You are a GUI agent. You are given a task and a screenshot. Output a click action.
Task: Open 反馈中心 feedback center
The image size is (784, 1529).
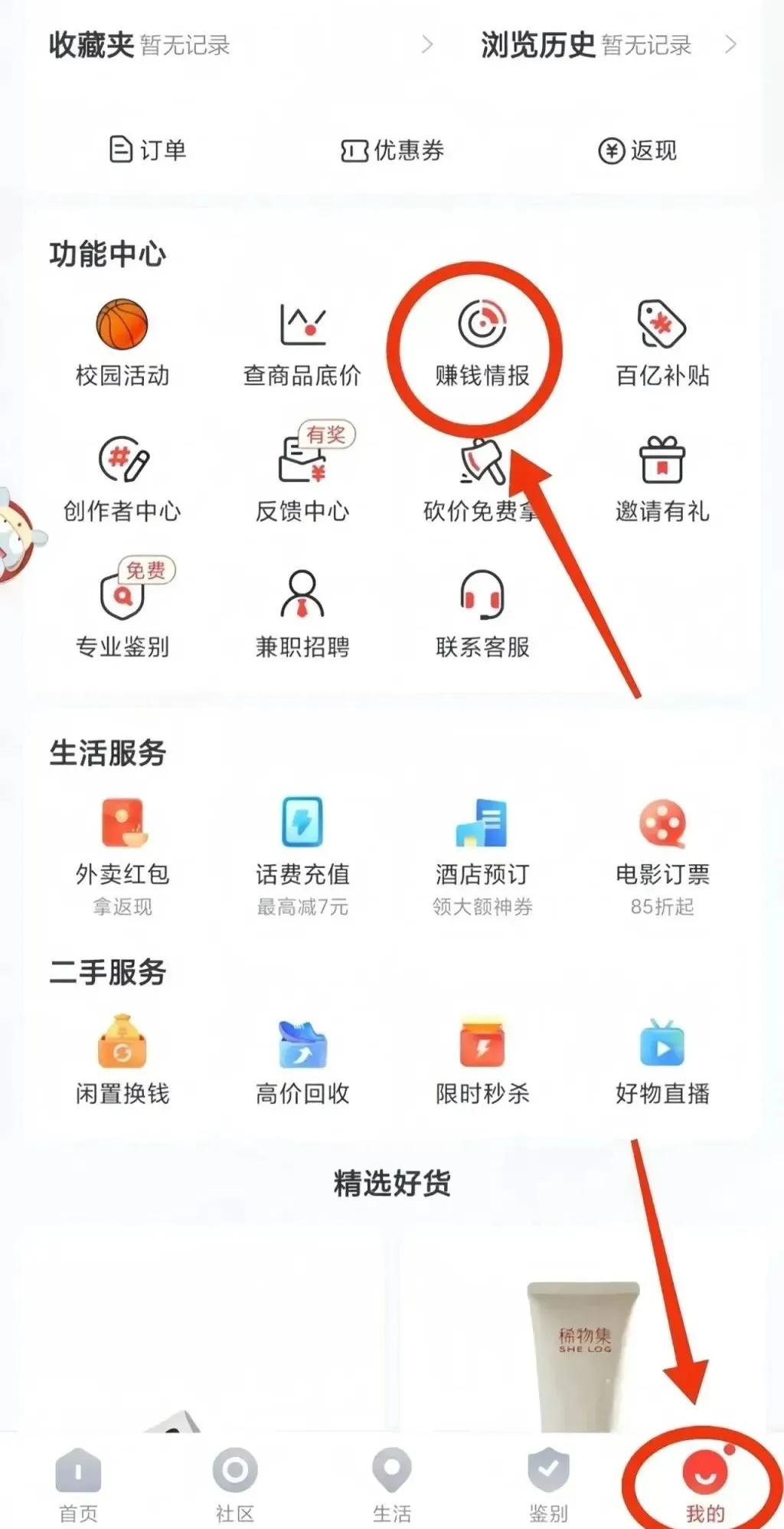tap(302, 478)
